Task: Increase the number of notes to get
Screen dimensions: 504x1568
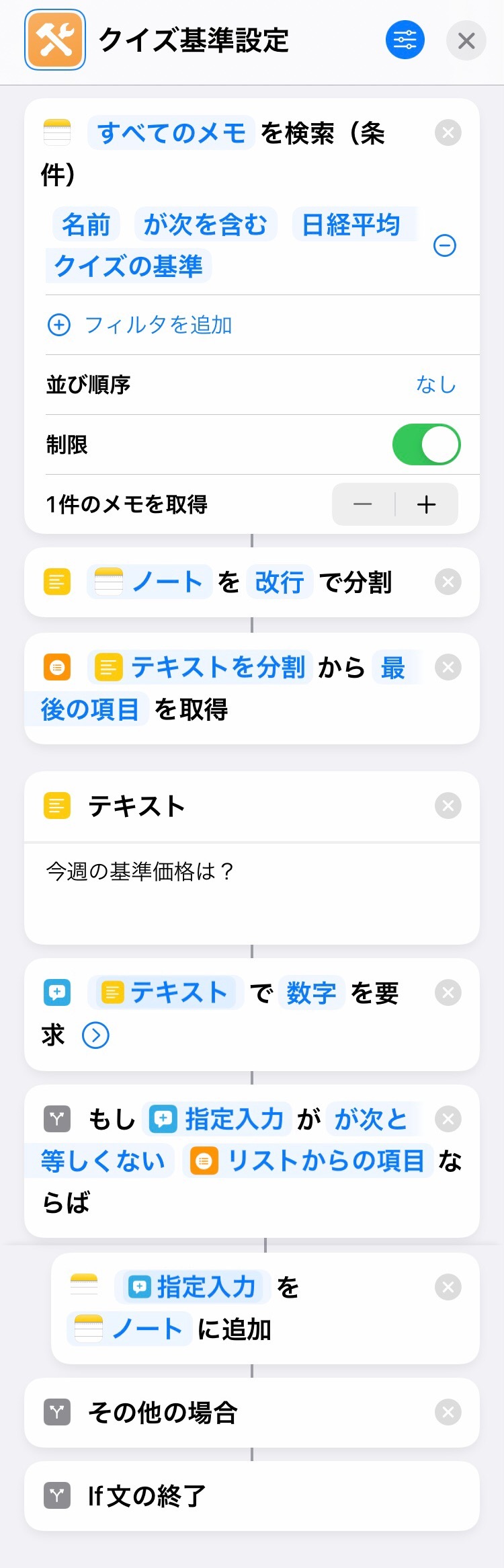Action: click(426, 504)
